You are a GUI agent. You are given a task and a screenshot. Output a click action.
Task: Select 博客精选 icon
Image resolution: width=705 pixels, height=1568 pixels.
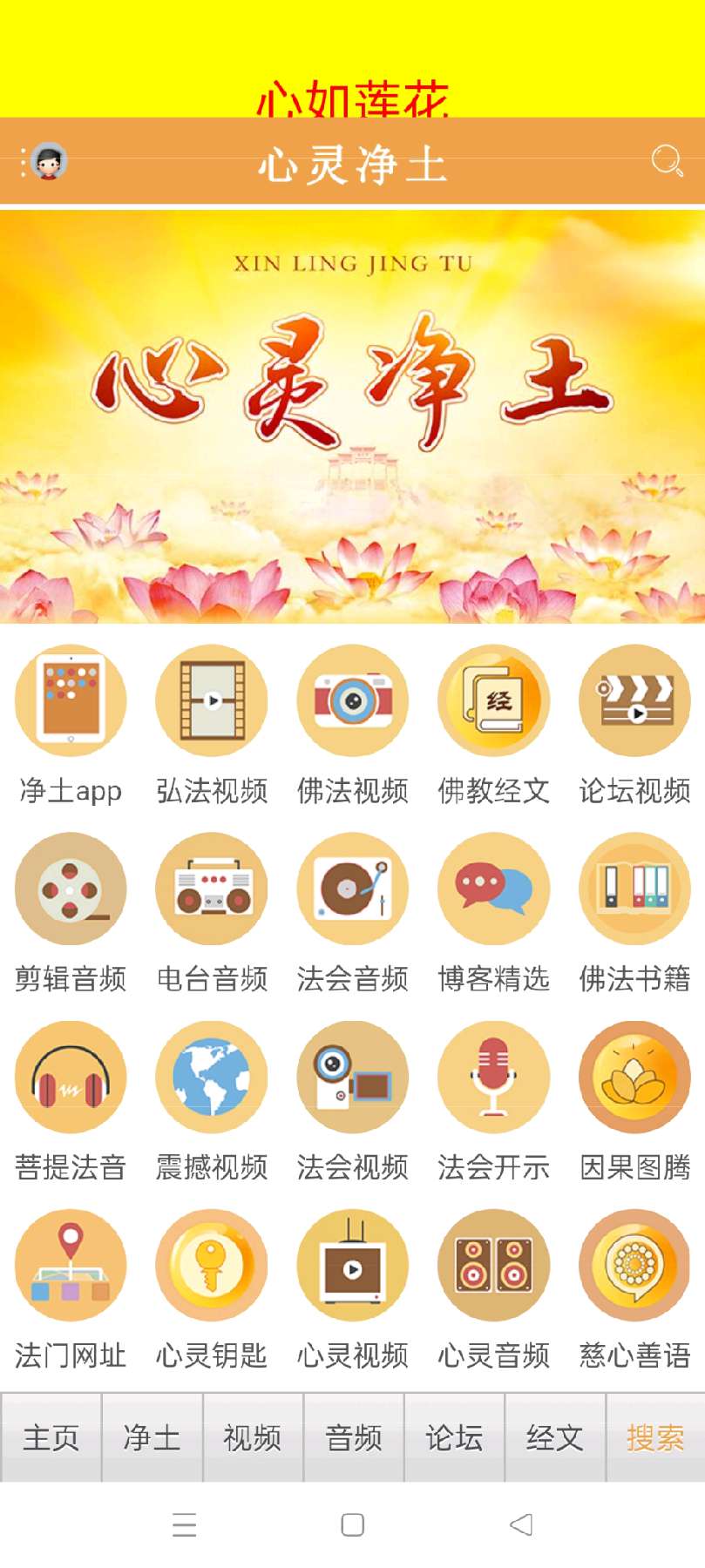(493, 889)
